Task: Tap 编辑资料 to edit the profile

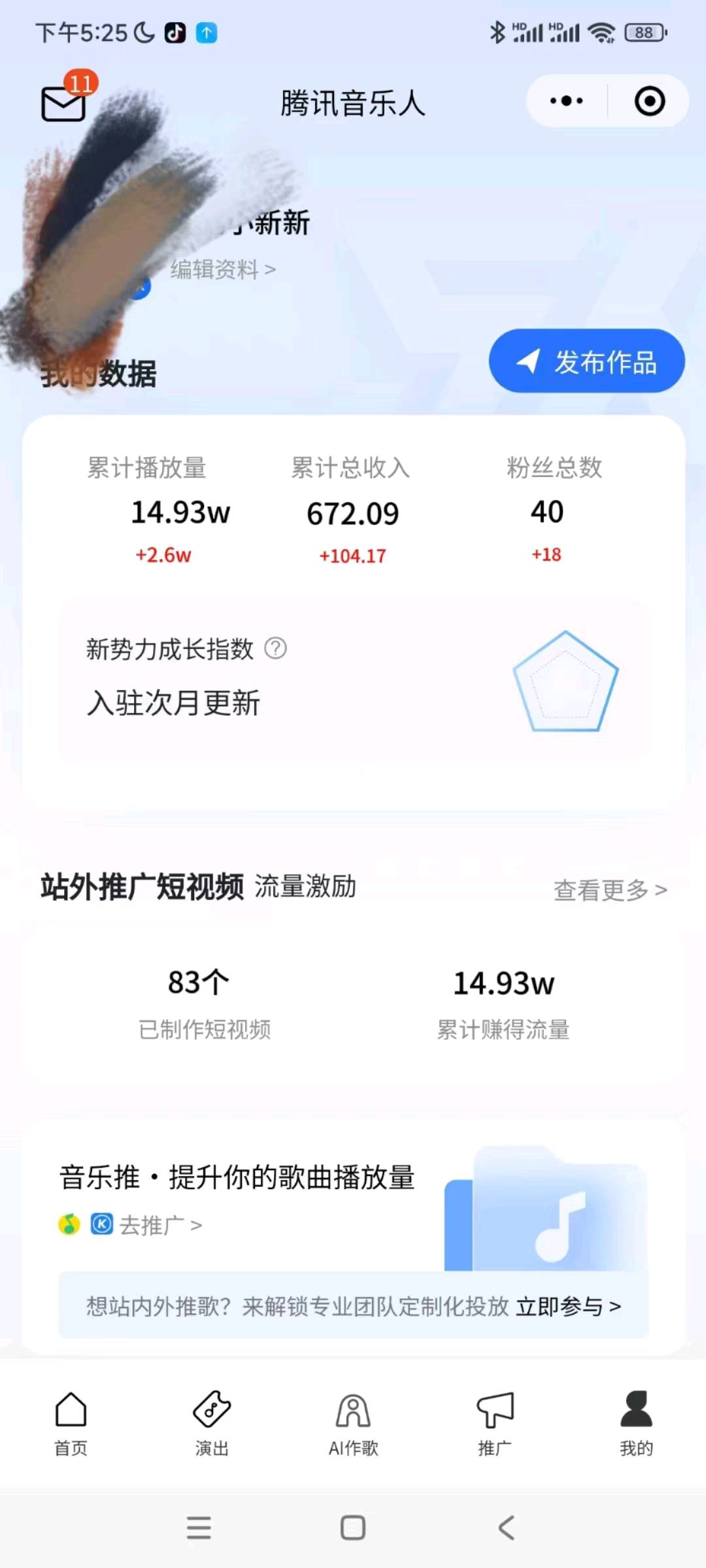Action: 222,269
